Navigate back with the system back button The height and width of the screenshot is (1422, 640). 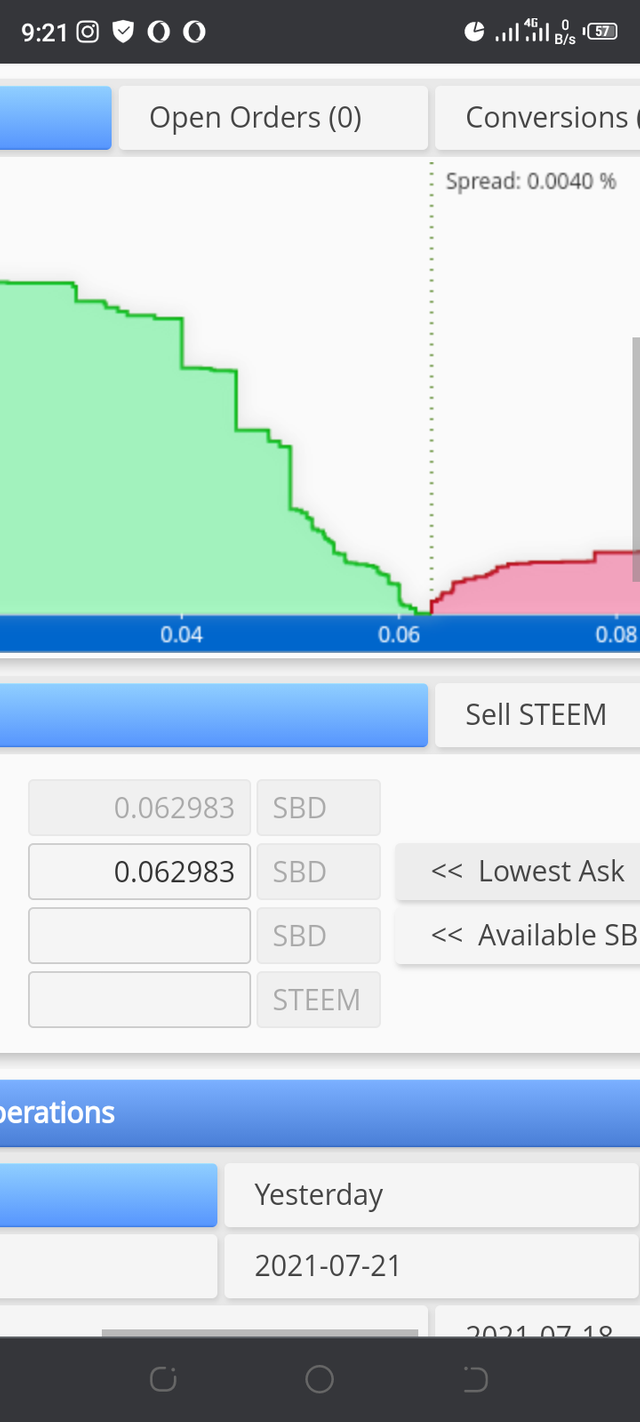(x=476, y=1380)
